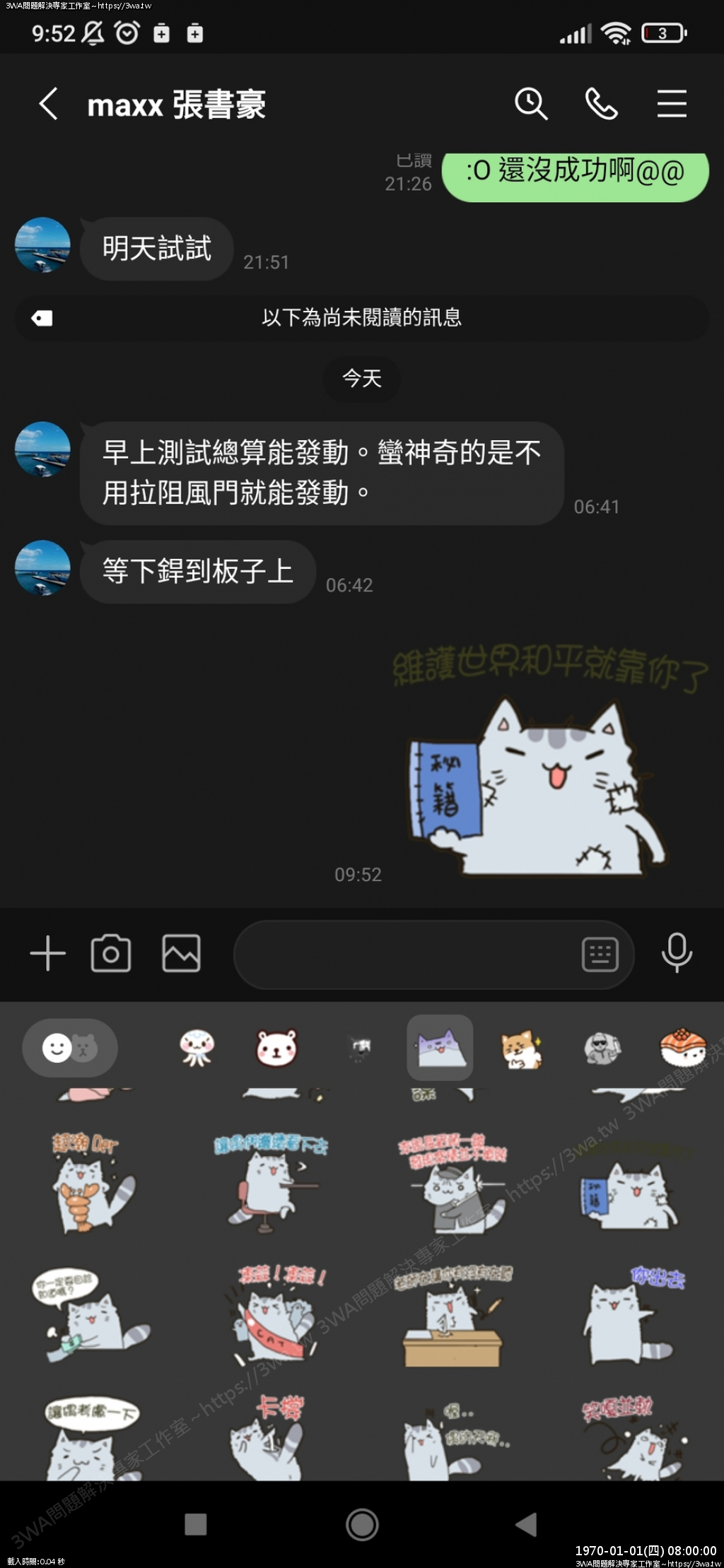This screenshot has height=1568, width=724.
Task: Tap the message input field
Action: (x=403, y=955)
